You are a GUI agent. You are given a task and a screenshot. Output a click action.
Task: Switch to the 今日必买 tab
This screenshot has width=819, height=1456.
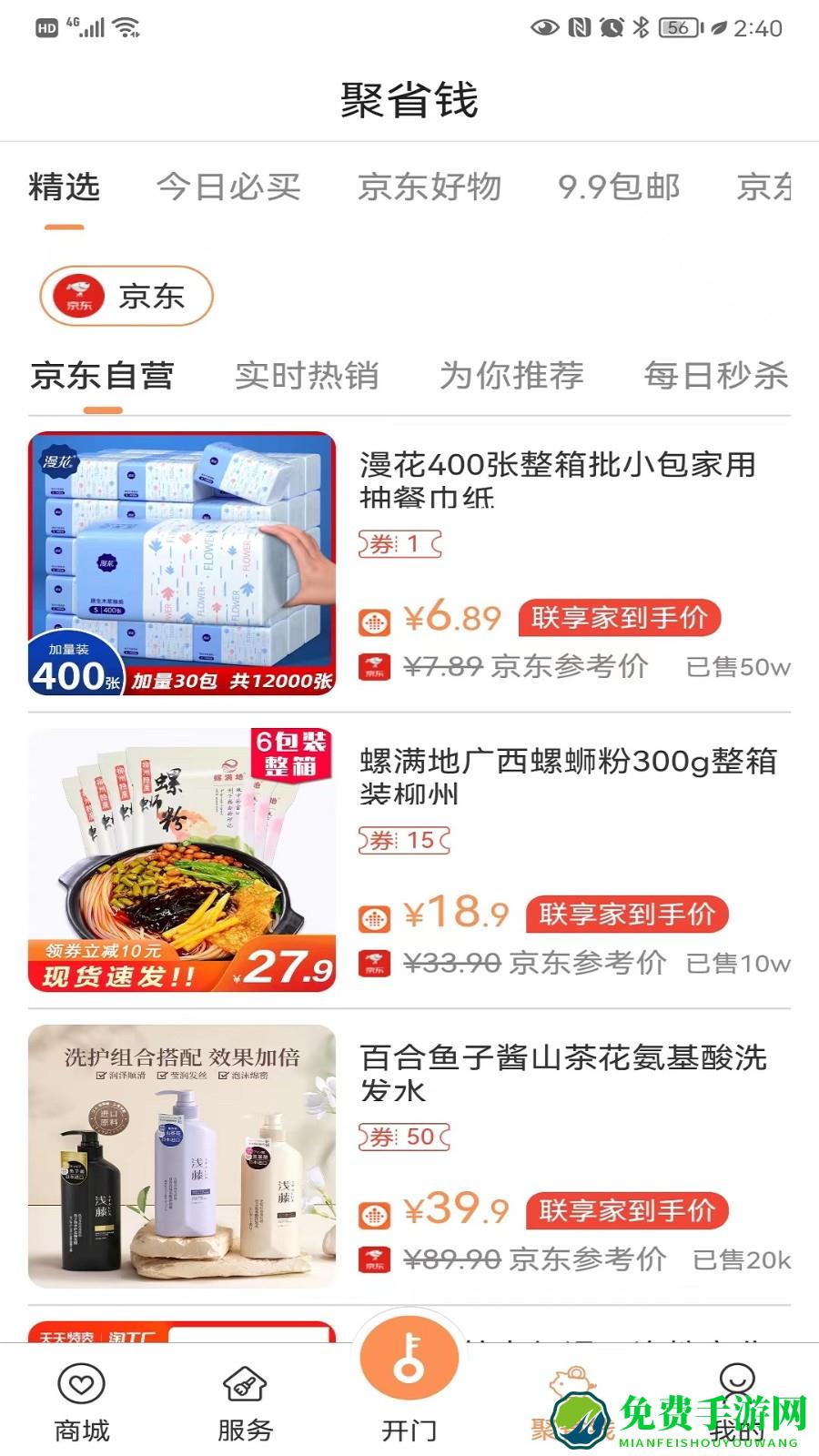(x=228, y=187)
